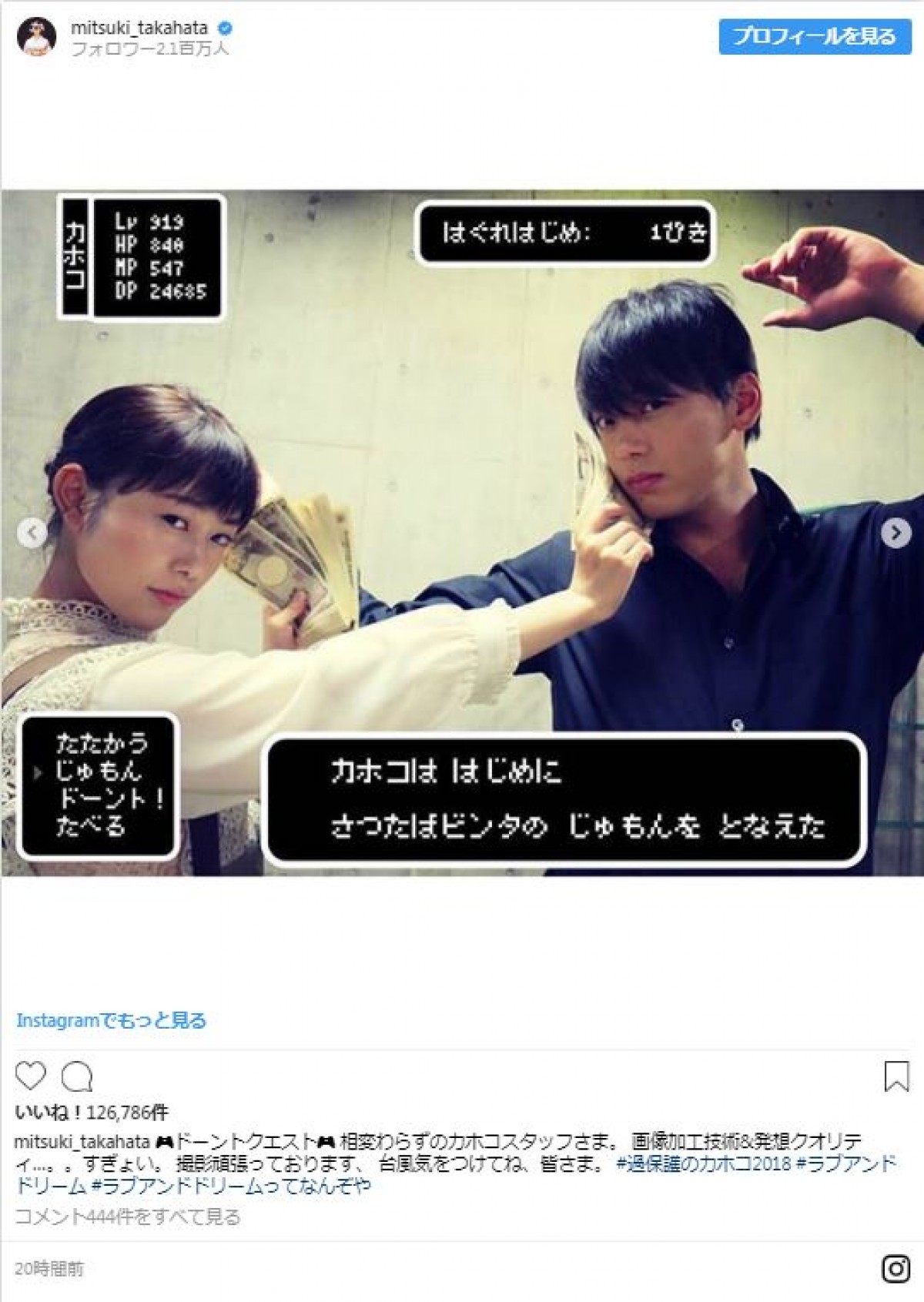View all 444 comments
This screenshot has width=924, height=1302.
[x=127, y=1217]
